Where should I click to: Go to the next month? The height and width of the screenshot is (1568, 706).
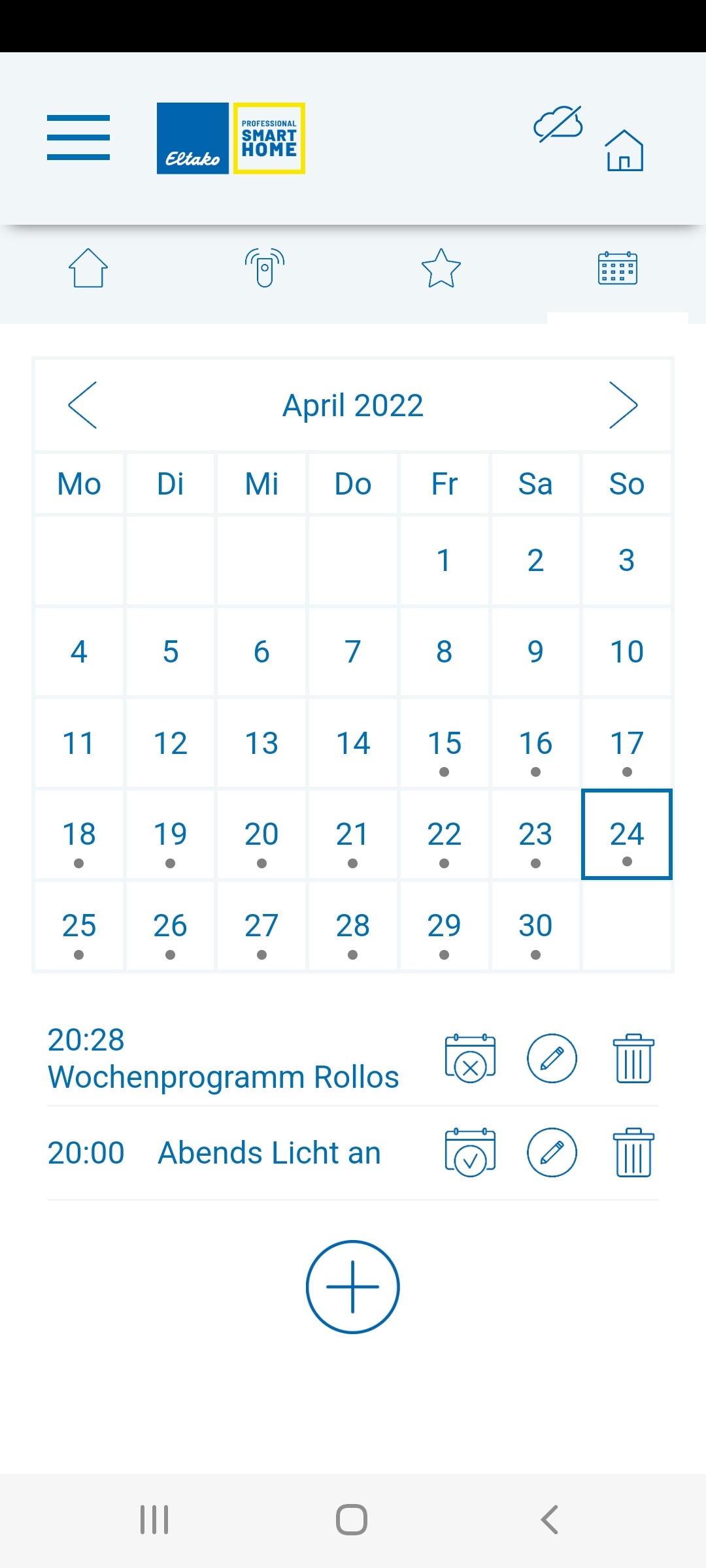622,405
